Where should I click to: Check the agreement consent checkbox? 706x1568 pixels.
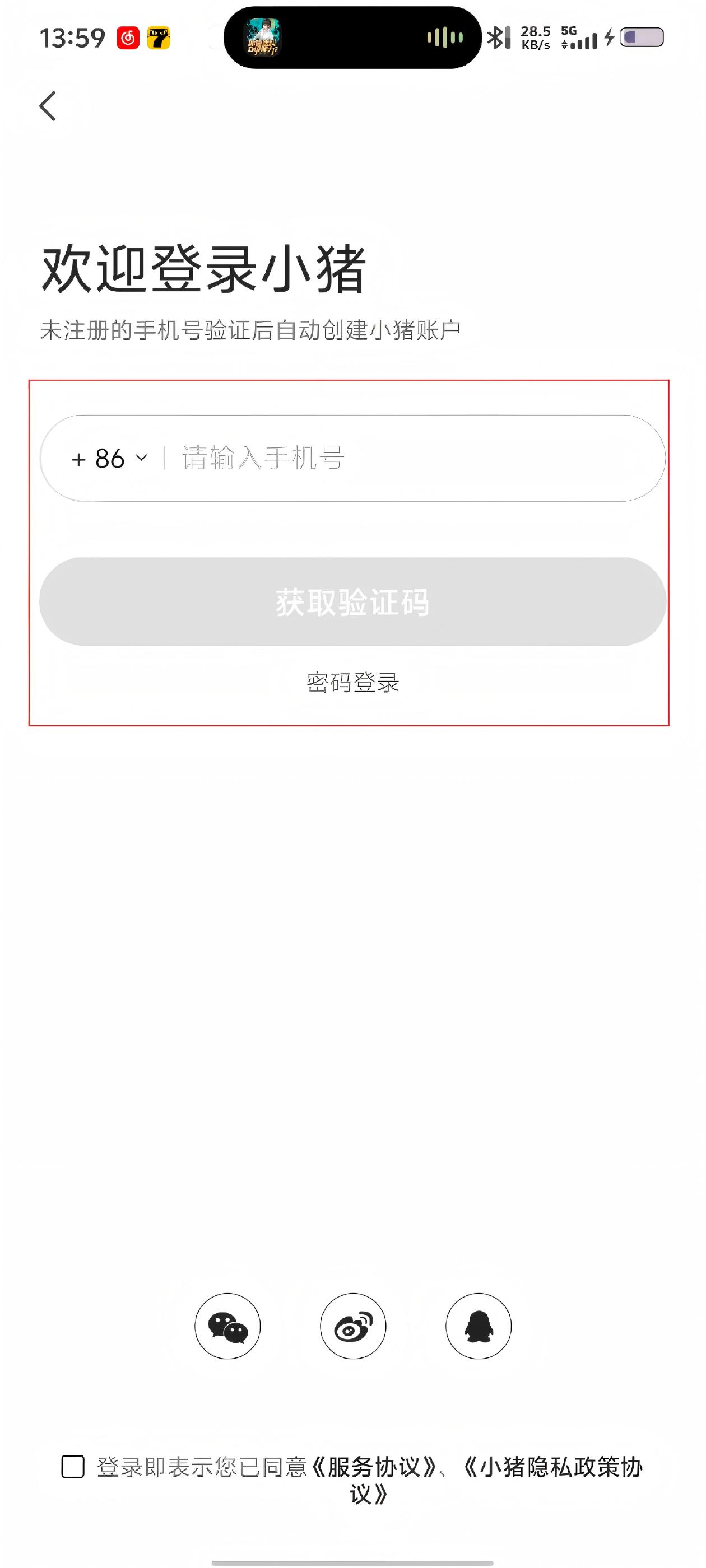click(73, 1466)
